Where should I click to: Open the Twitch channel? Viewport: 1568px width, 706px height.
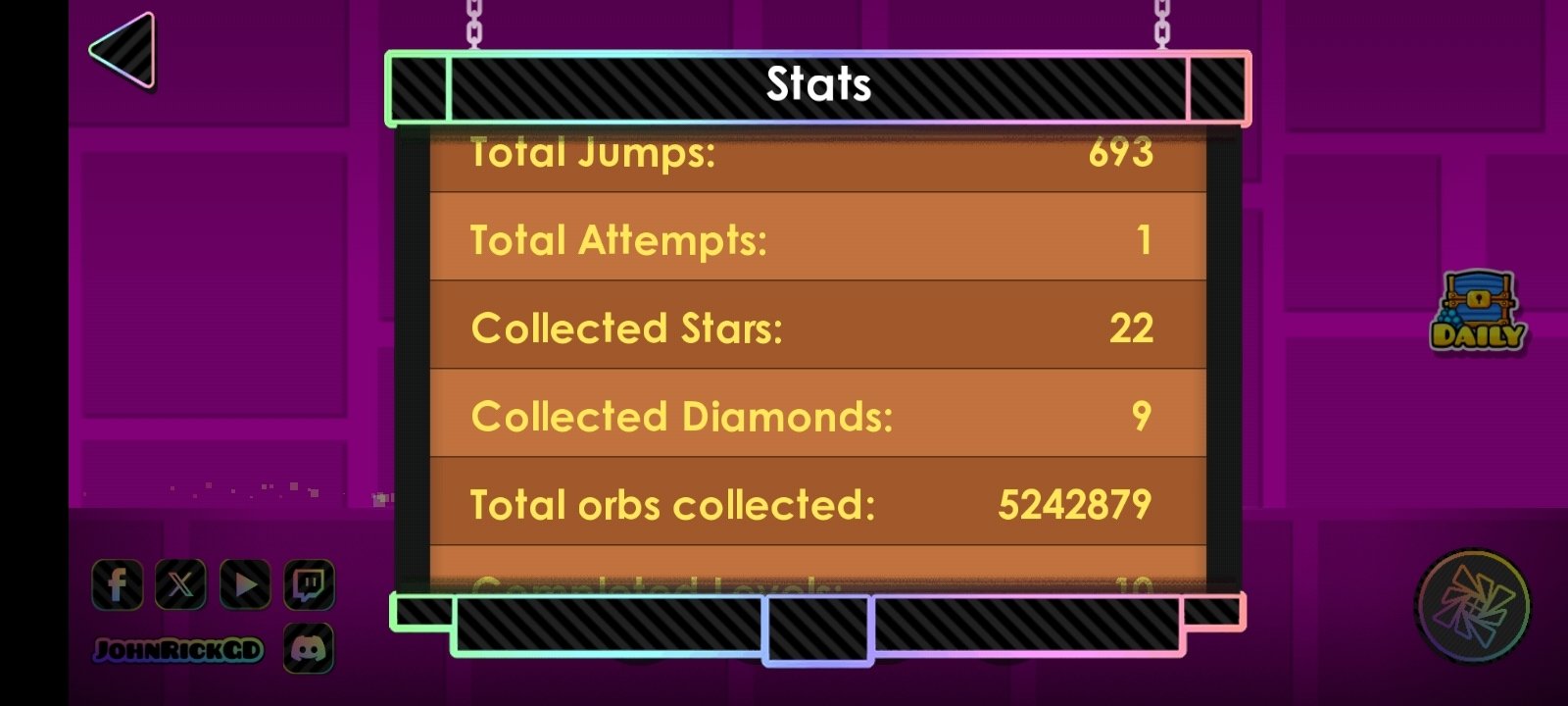pos(309,584)
